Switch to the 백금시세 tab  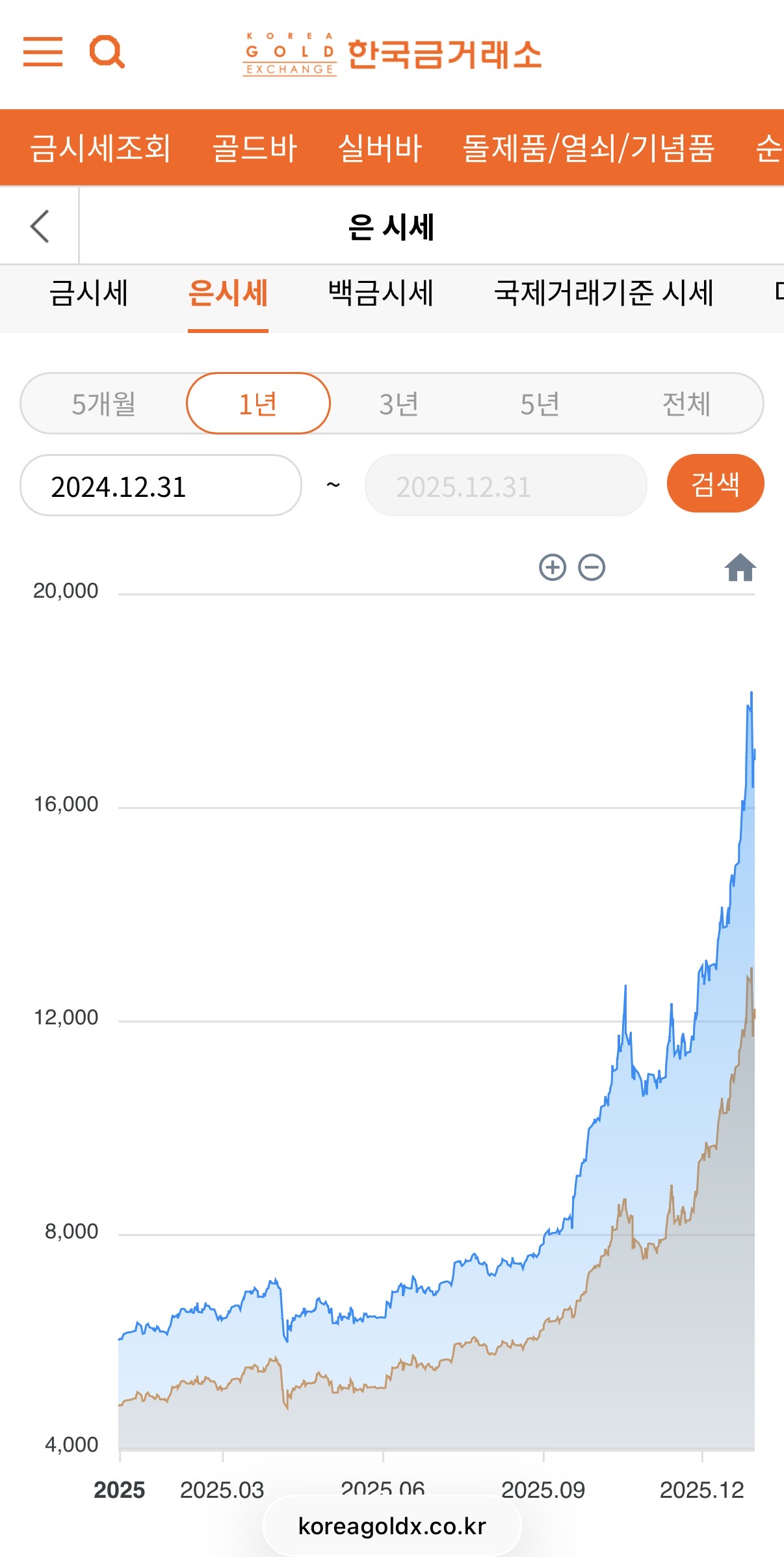tap(380, 293)
